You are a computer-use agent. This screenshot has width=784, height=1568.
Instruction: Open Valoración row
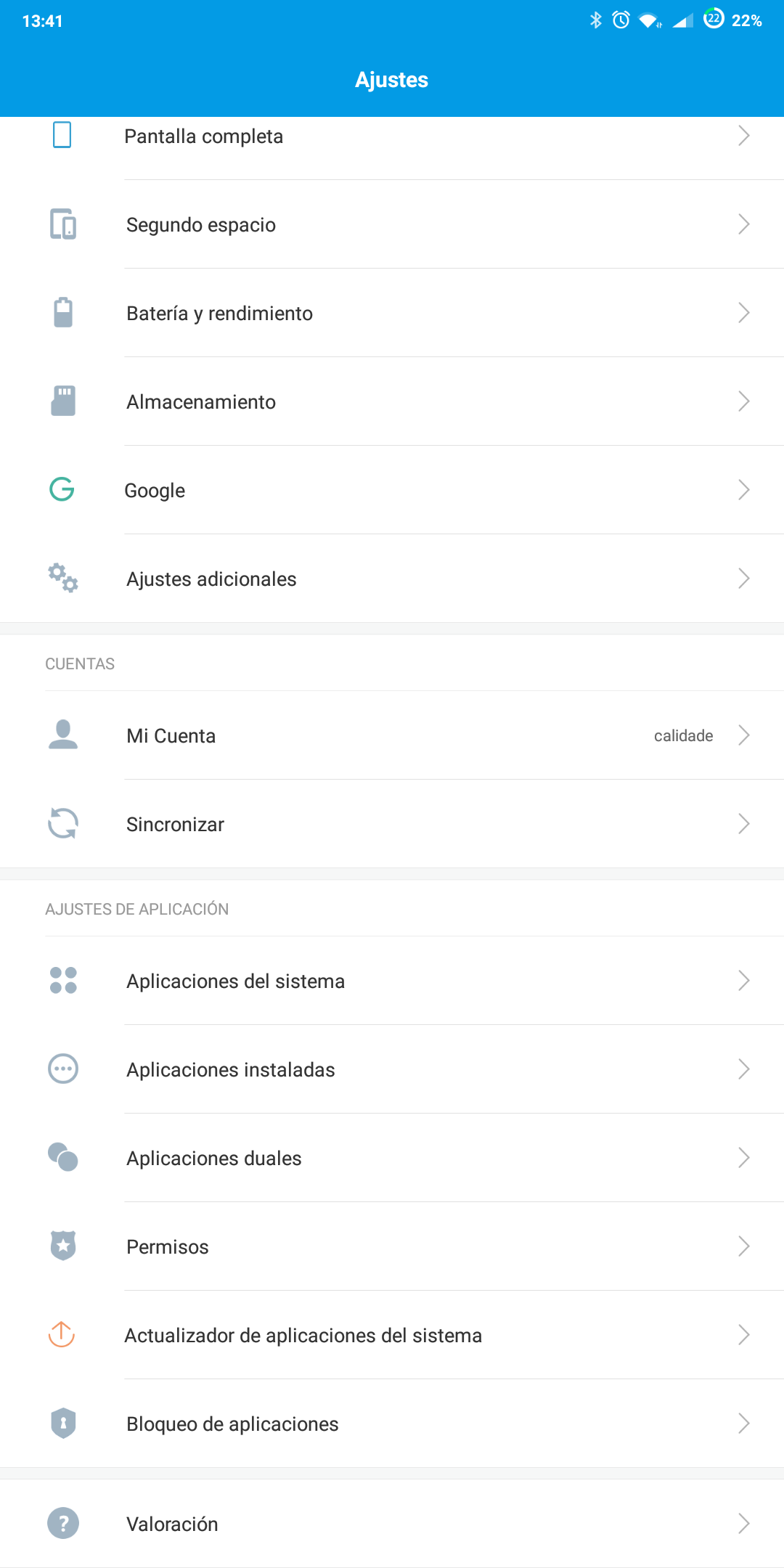tap(392, 1524)
